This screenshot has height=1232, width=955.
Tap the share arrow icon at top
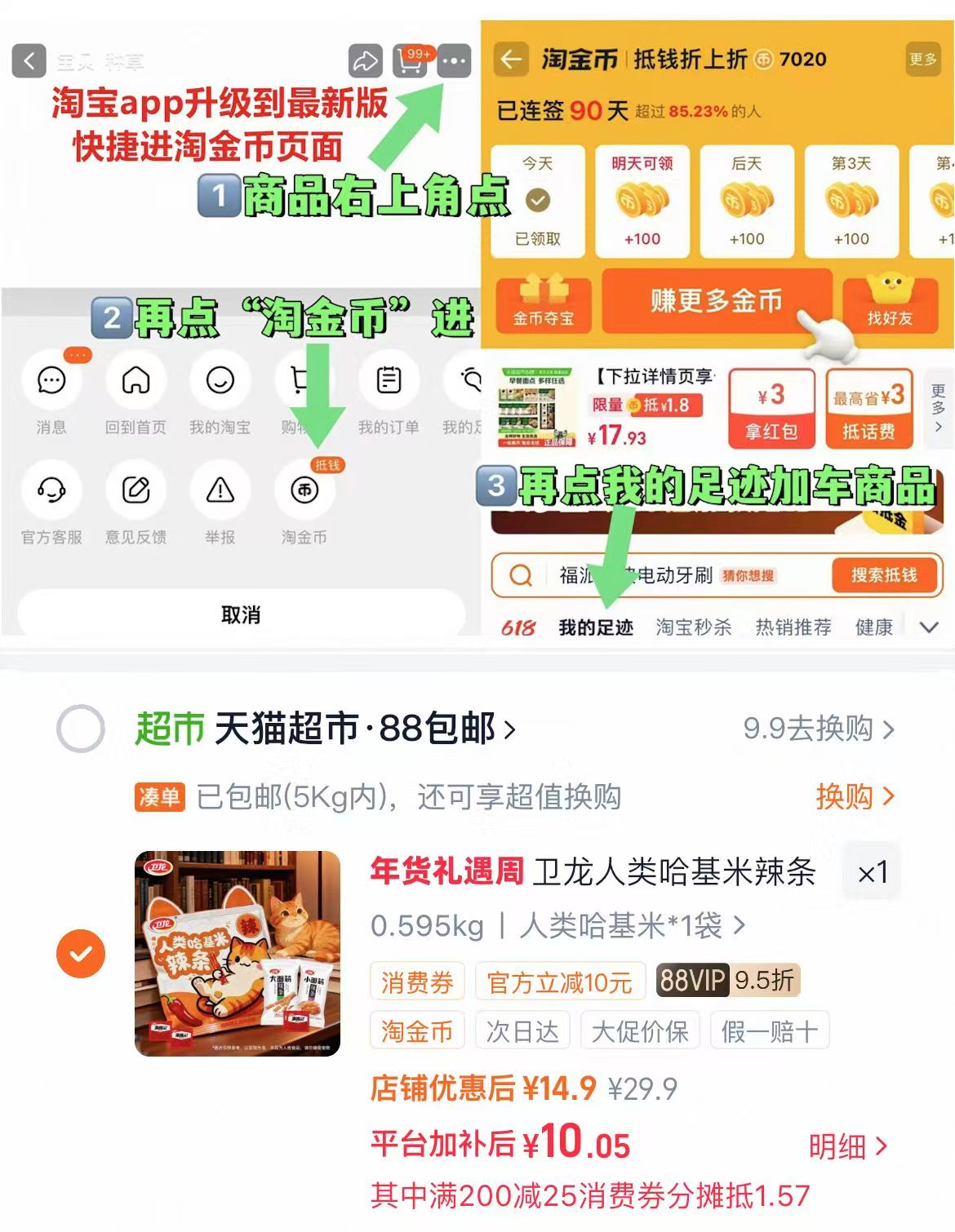(x=366, y=60)
